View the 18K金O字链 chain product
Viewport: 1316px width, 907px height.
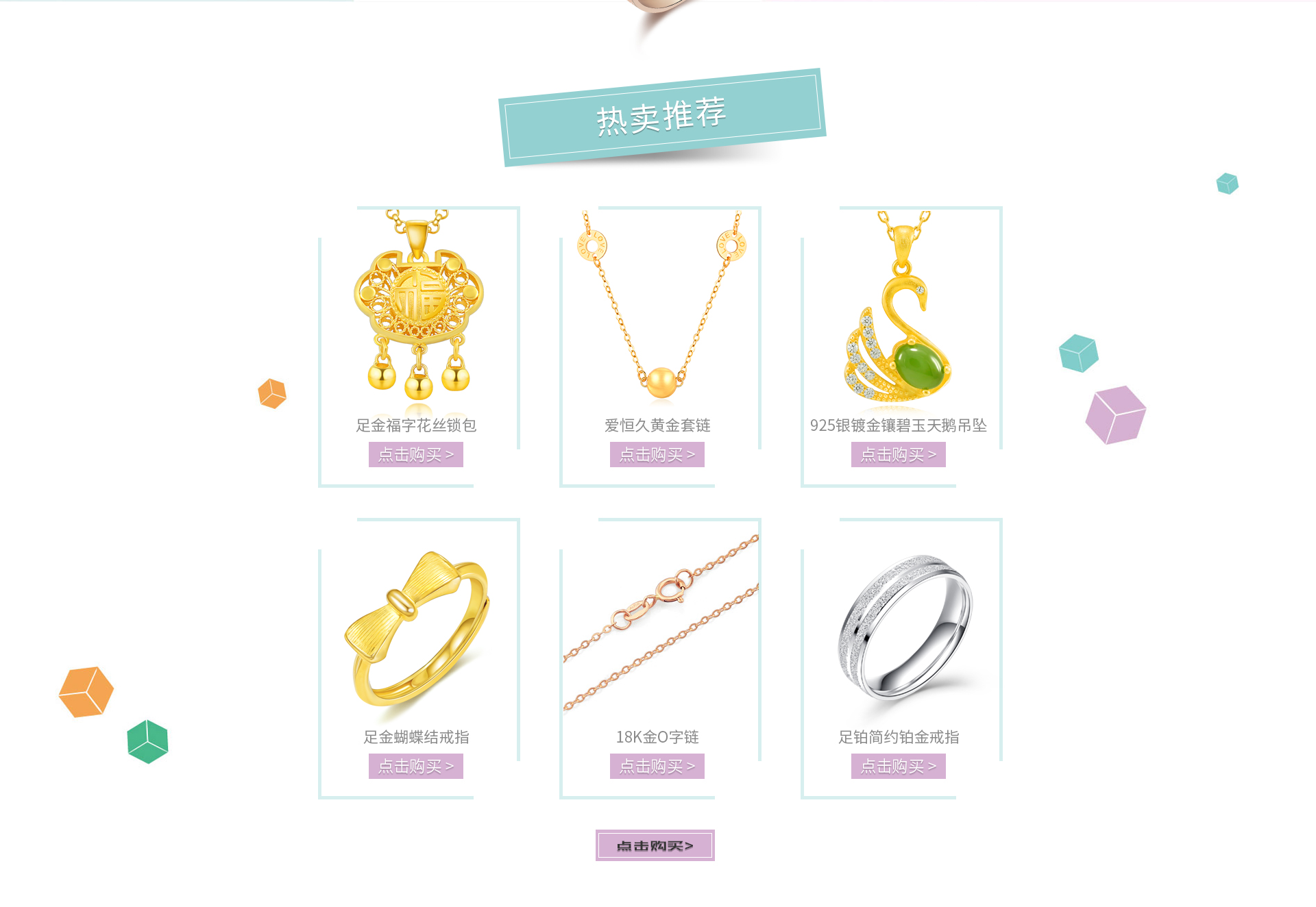(661, 623)
